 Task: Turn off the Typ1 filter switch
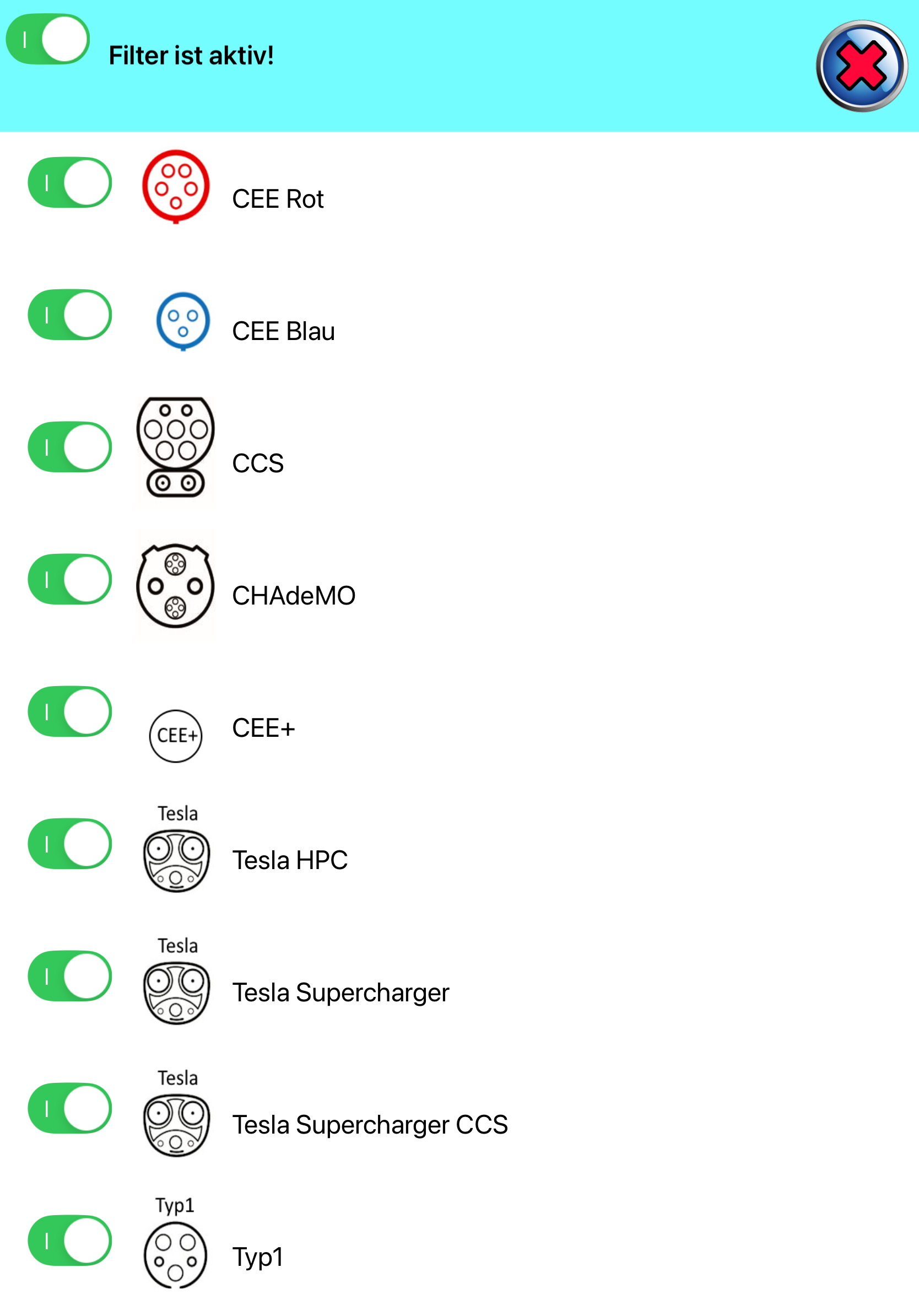click(70, 1241)
